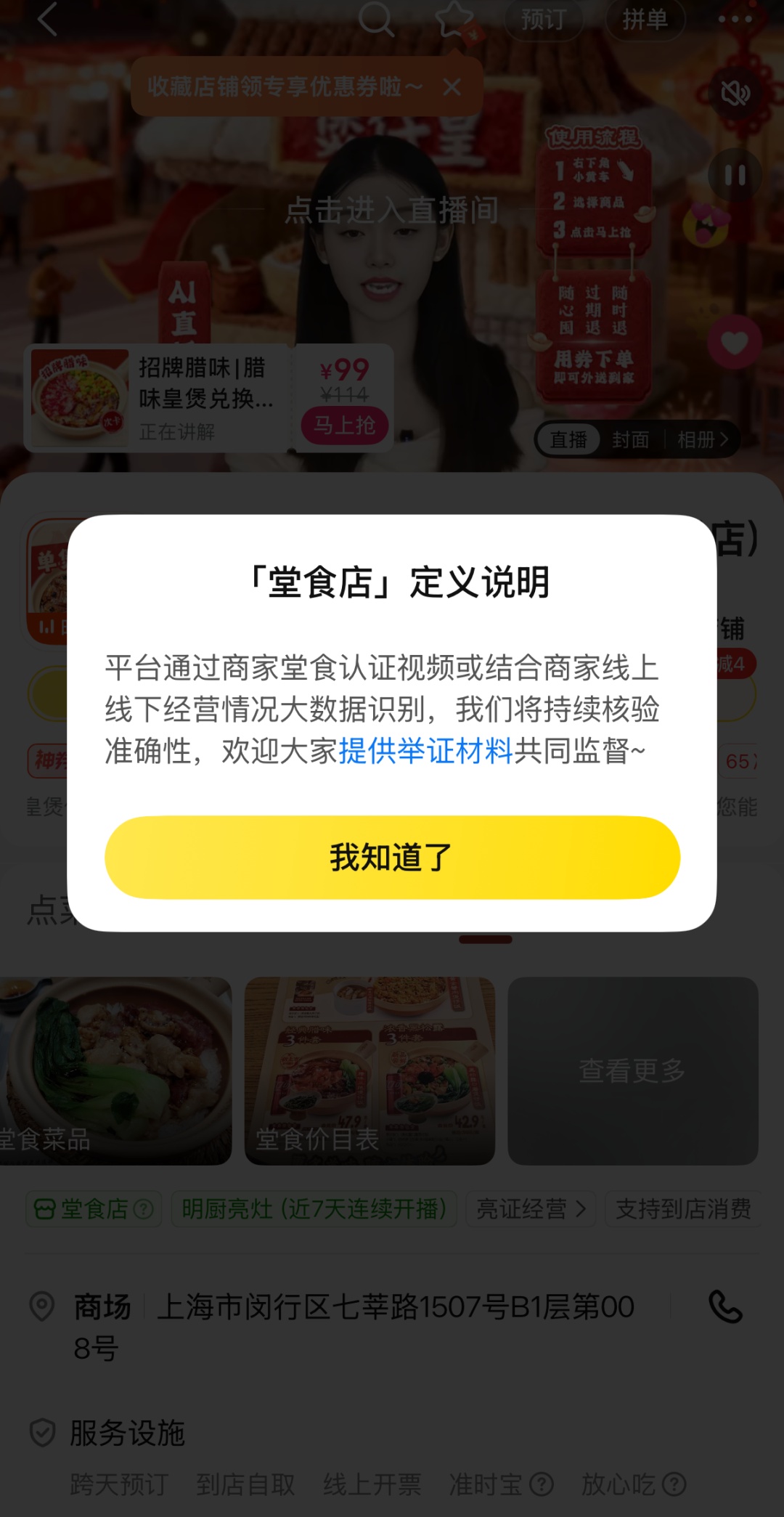Open the 提供举证材料 link
Screen dimensions: 784x1517
pyautogui.click(x=425, y=751)
